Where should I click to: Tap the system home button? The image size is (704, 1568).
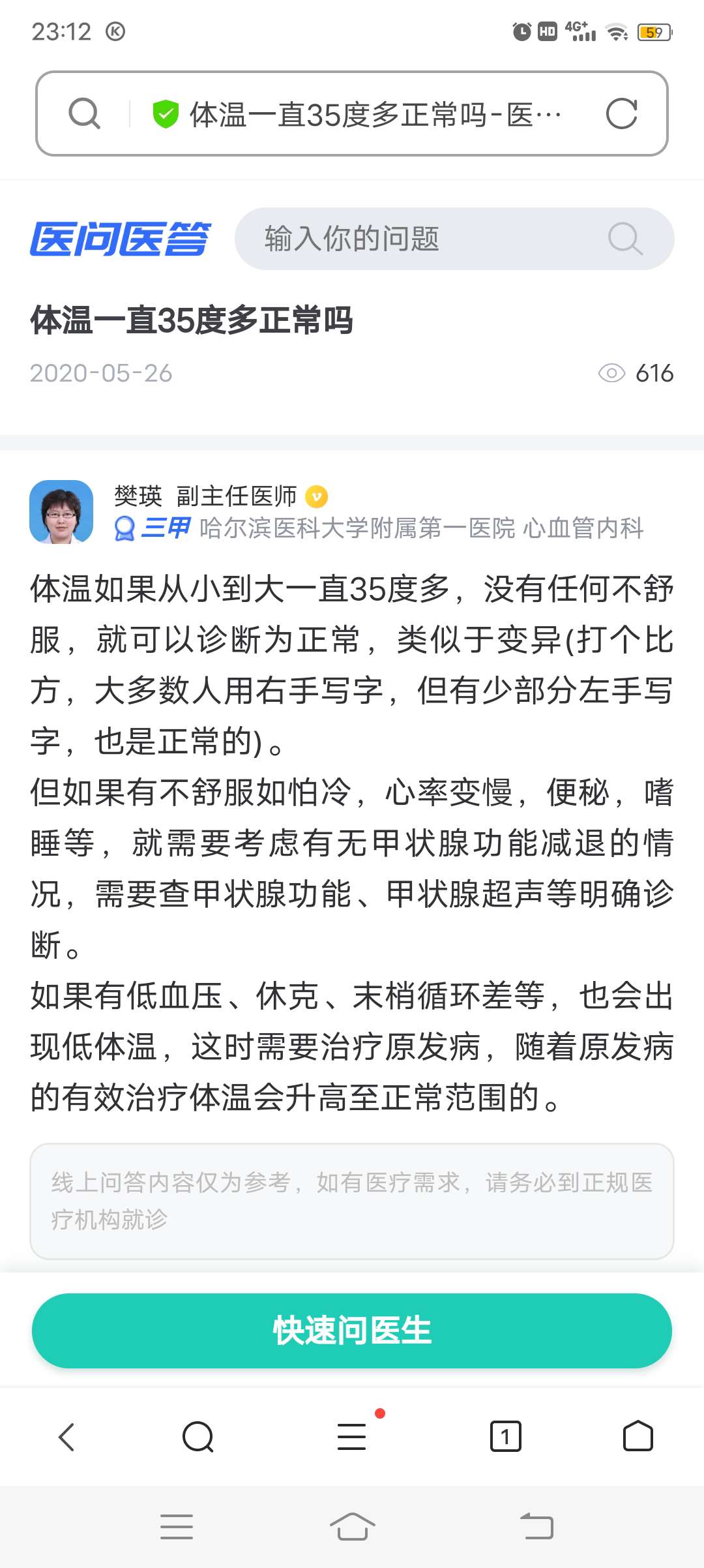pyautogui.click(x=352, y=1526)
